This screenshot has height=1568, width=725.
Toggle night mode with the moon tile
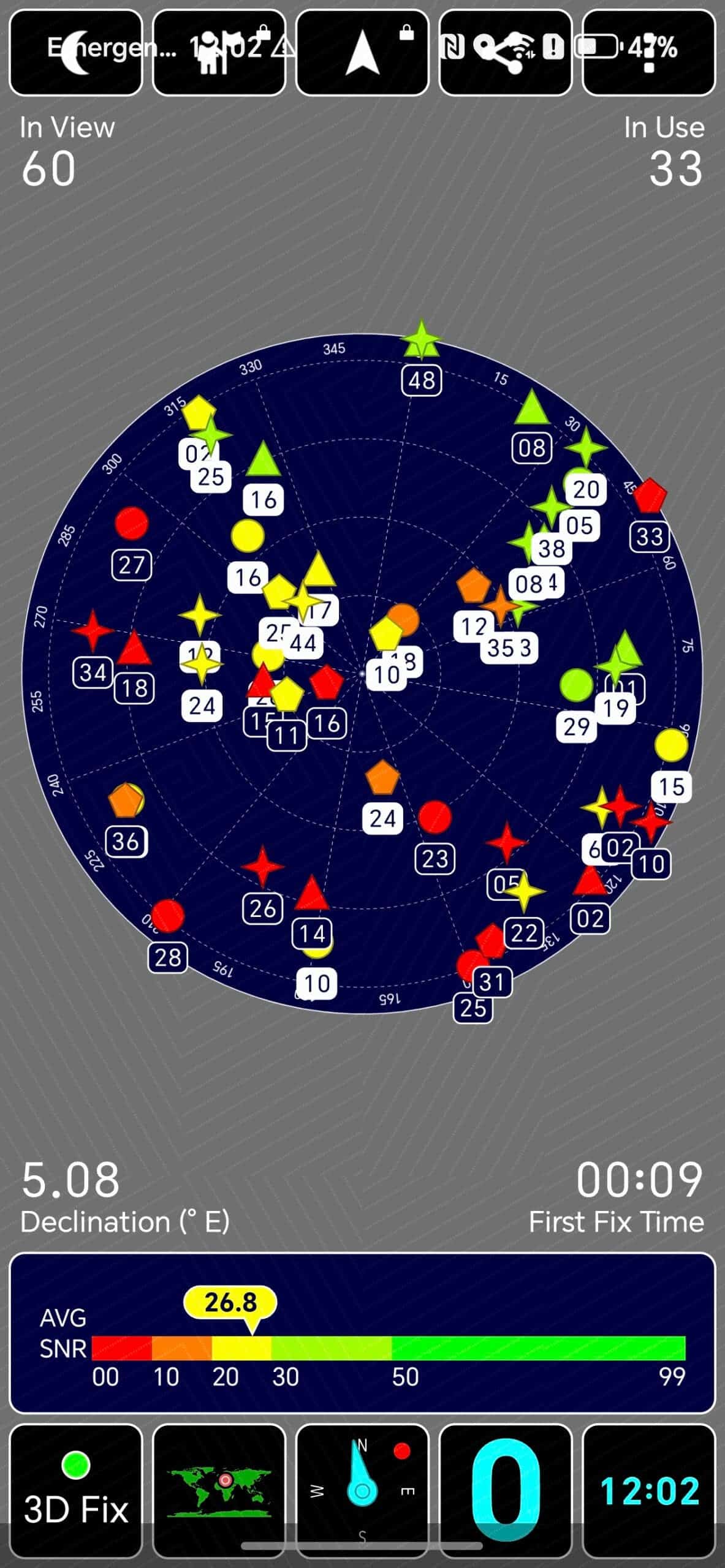76,53
